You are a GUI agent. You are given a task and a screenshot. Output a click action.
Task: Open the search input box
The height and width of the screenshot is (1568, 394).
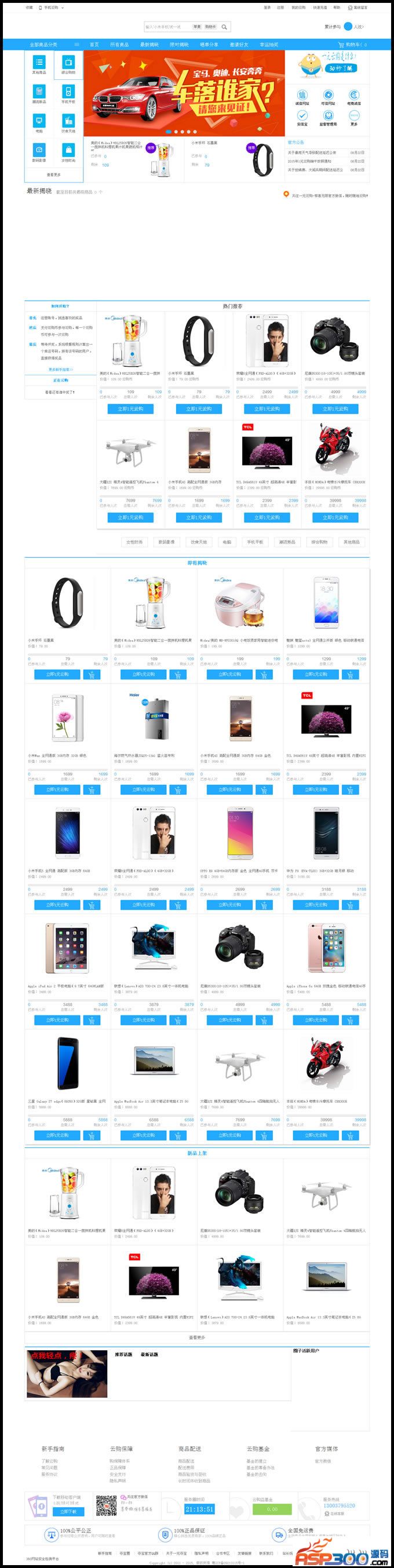coord(167,27)
